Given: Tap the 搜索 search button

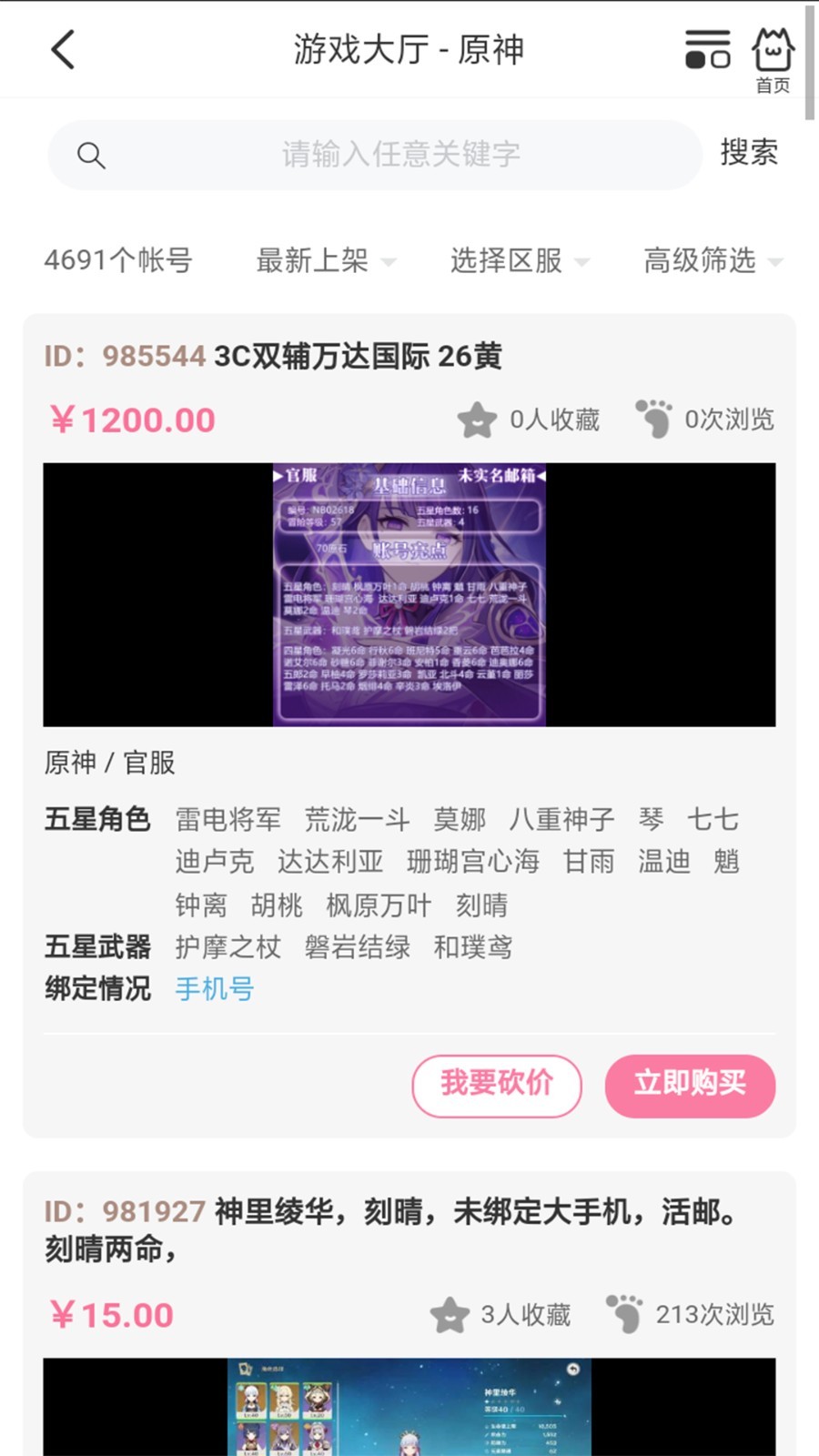Looking at the screenshot, I should pyautogui.click(x=749, y=153).
